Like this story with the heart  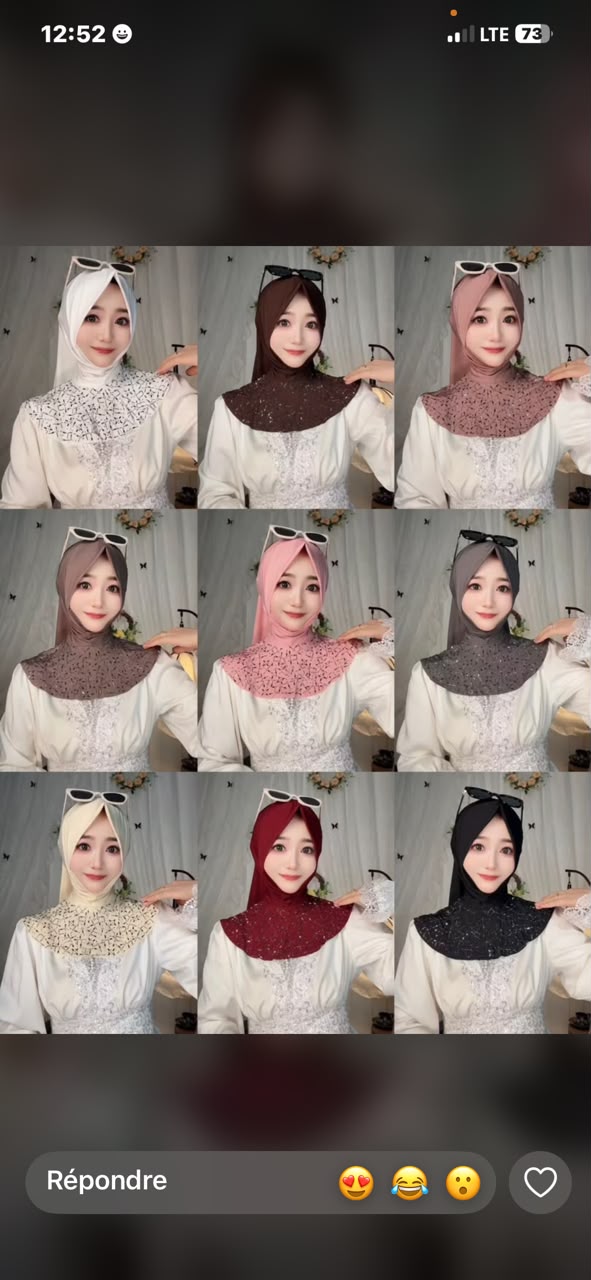point(540,1182)
